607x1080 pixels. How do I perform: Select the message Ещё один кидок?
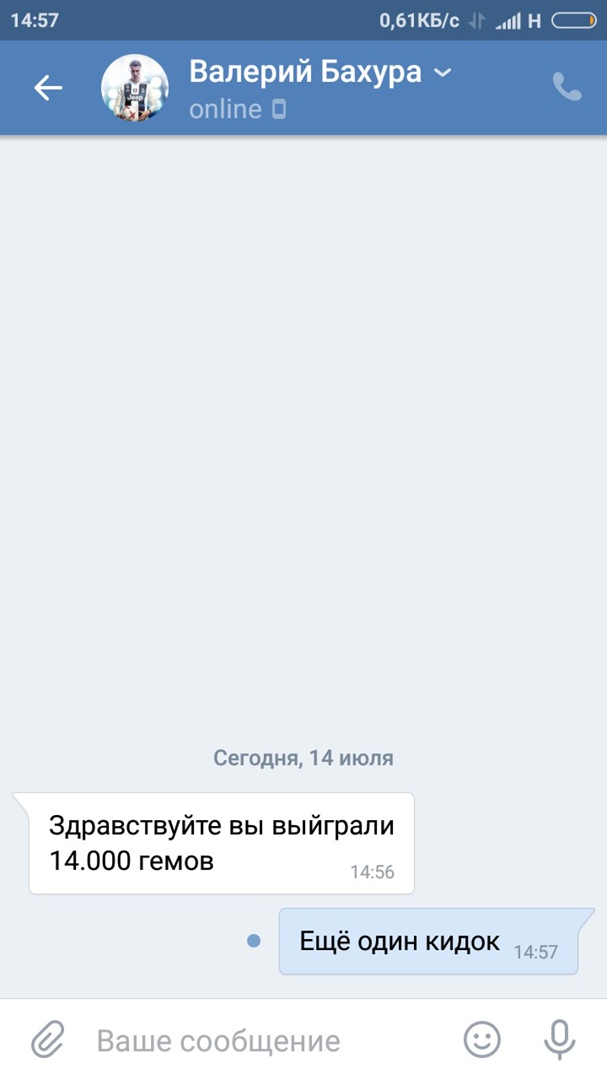click(x=428, y=941)
